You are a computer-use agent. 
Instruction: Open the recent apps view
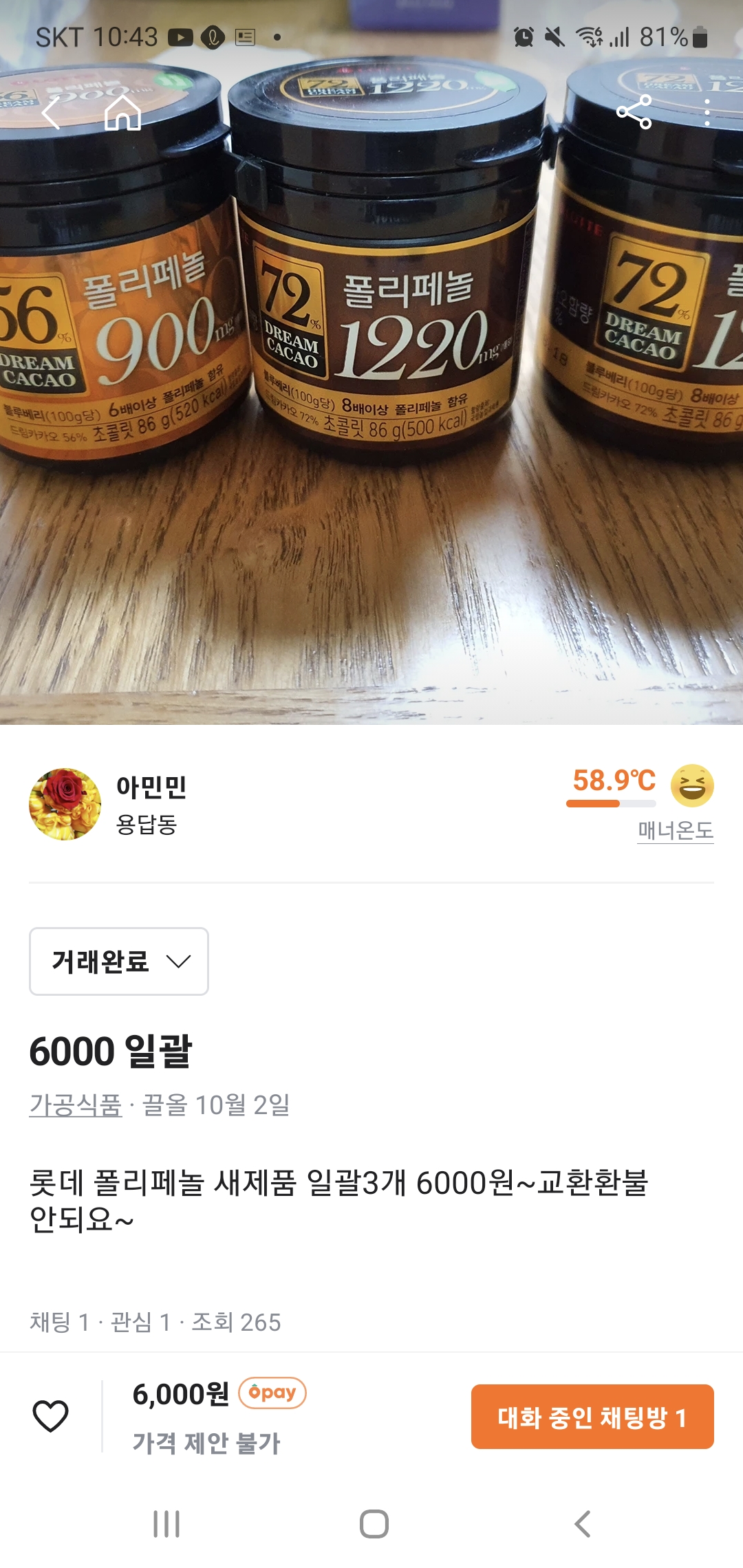166,1524
